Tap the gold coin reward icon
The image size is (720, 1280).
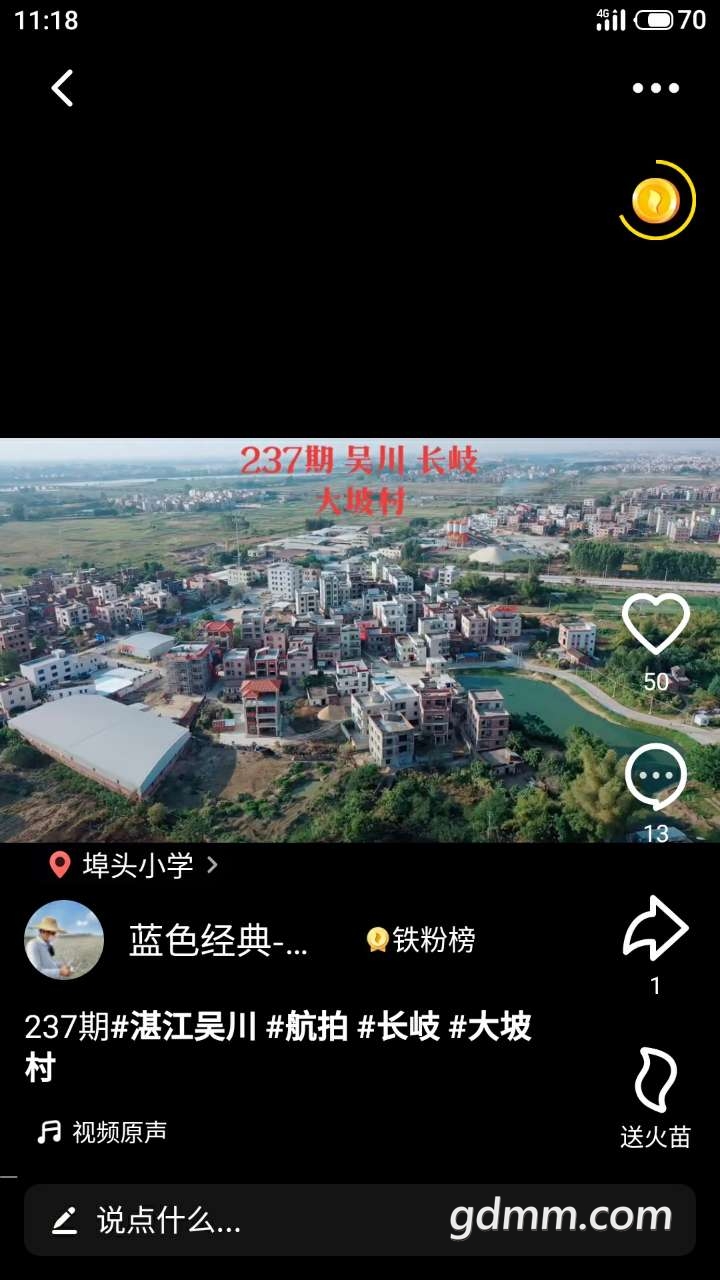pyautogui.click(x=656, y=201)
